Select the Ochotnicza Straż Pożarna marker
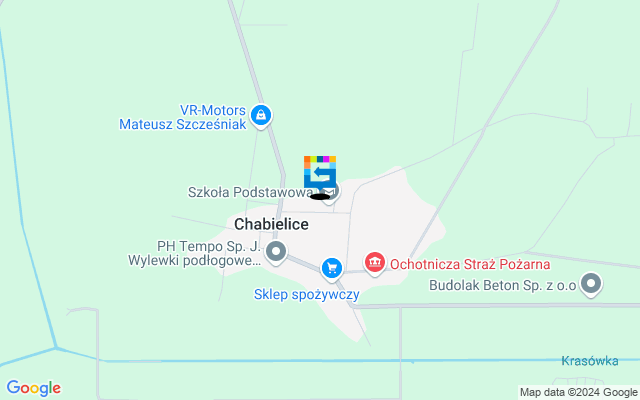 click(x=375, y=263)
